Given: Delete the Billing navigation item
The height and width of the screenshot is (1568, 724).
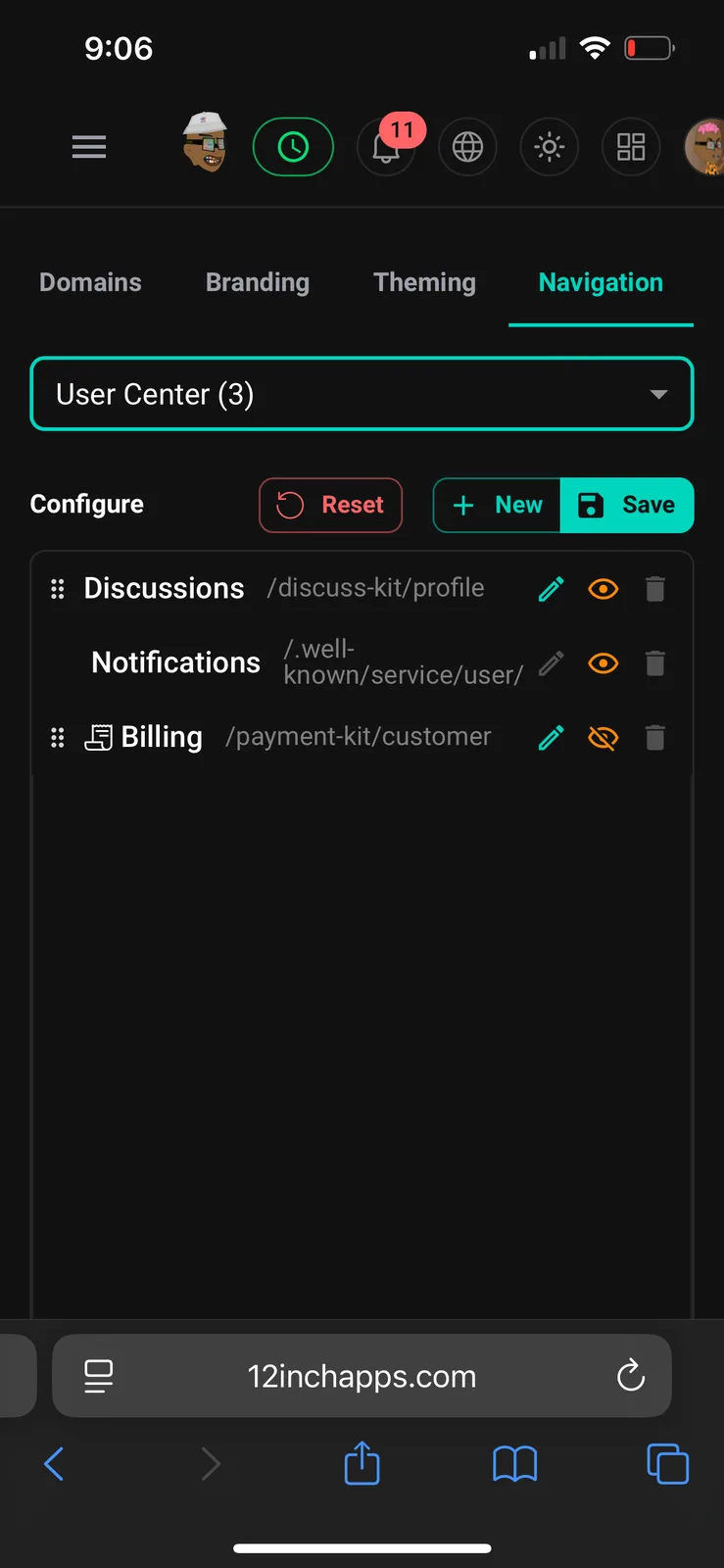Looking at the screenshot, I should (x=655, y=738).
